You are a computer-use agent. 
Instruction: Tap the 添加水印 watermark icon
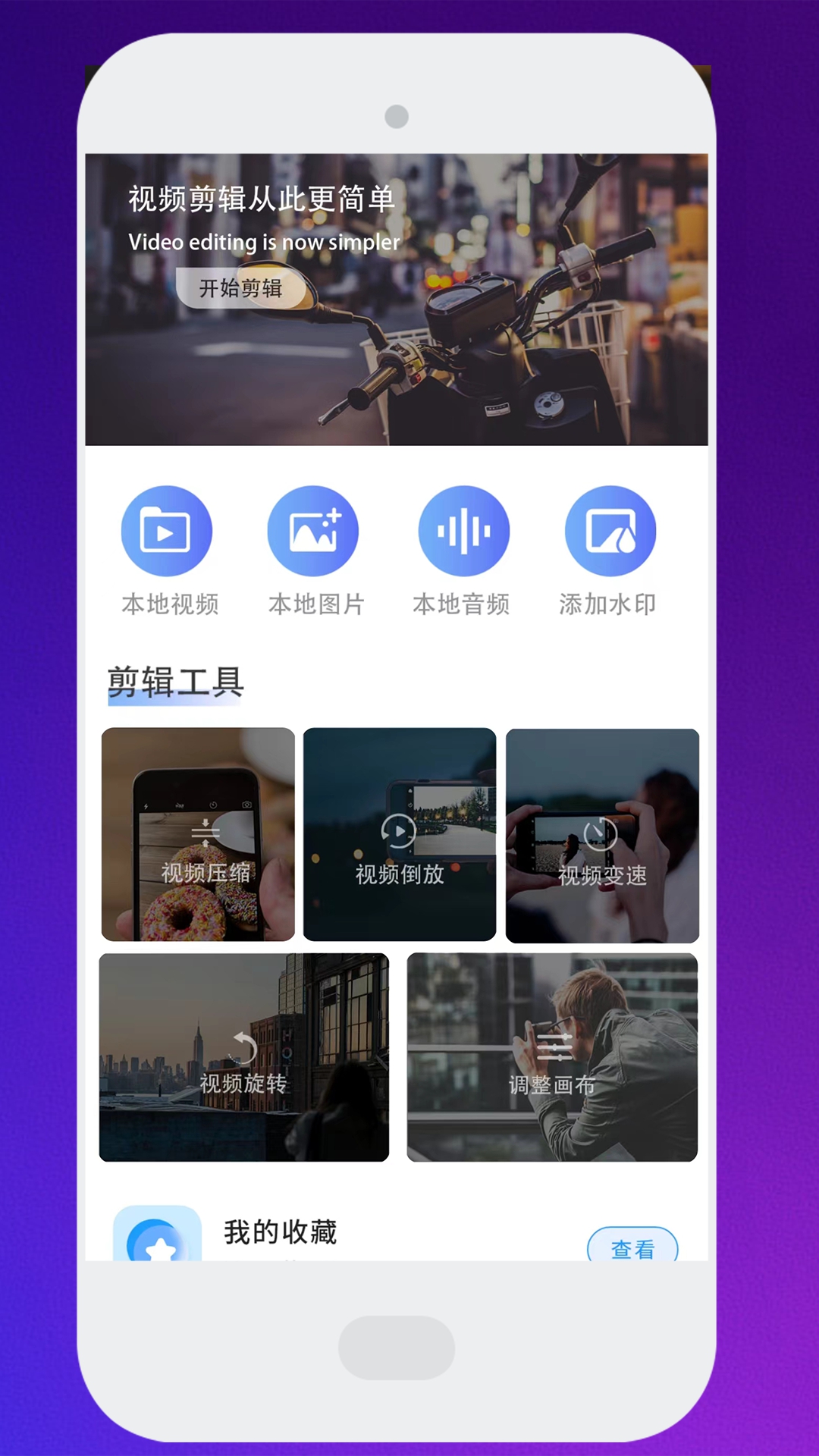(x=611, y=531)
